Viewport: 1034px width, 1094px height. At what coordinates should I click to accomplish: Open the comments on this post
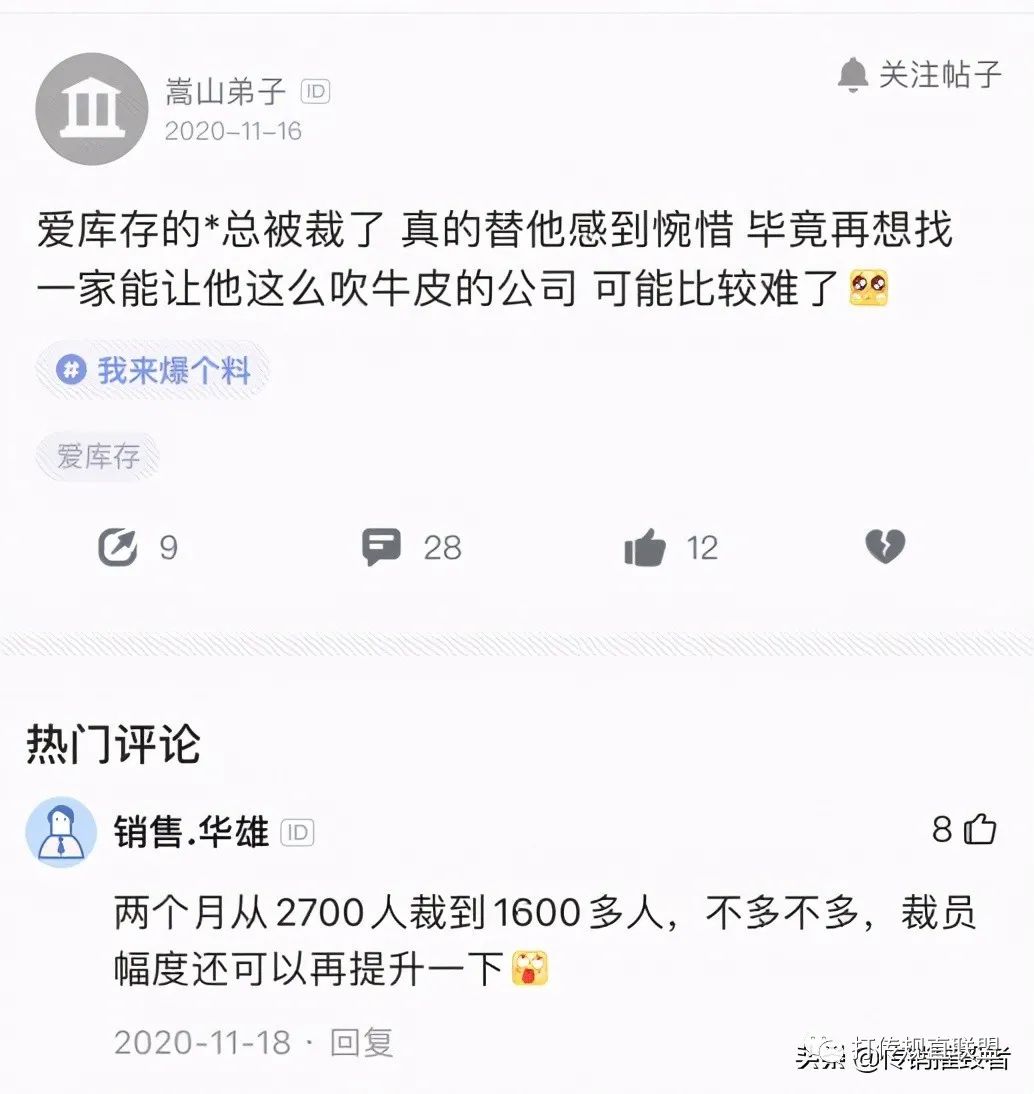pos(383,547)
